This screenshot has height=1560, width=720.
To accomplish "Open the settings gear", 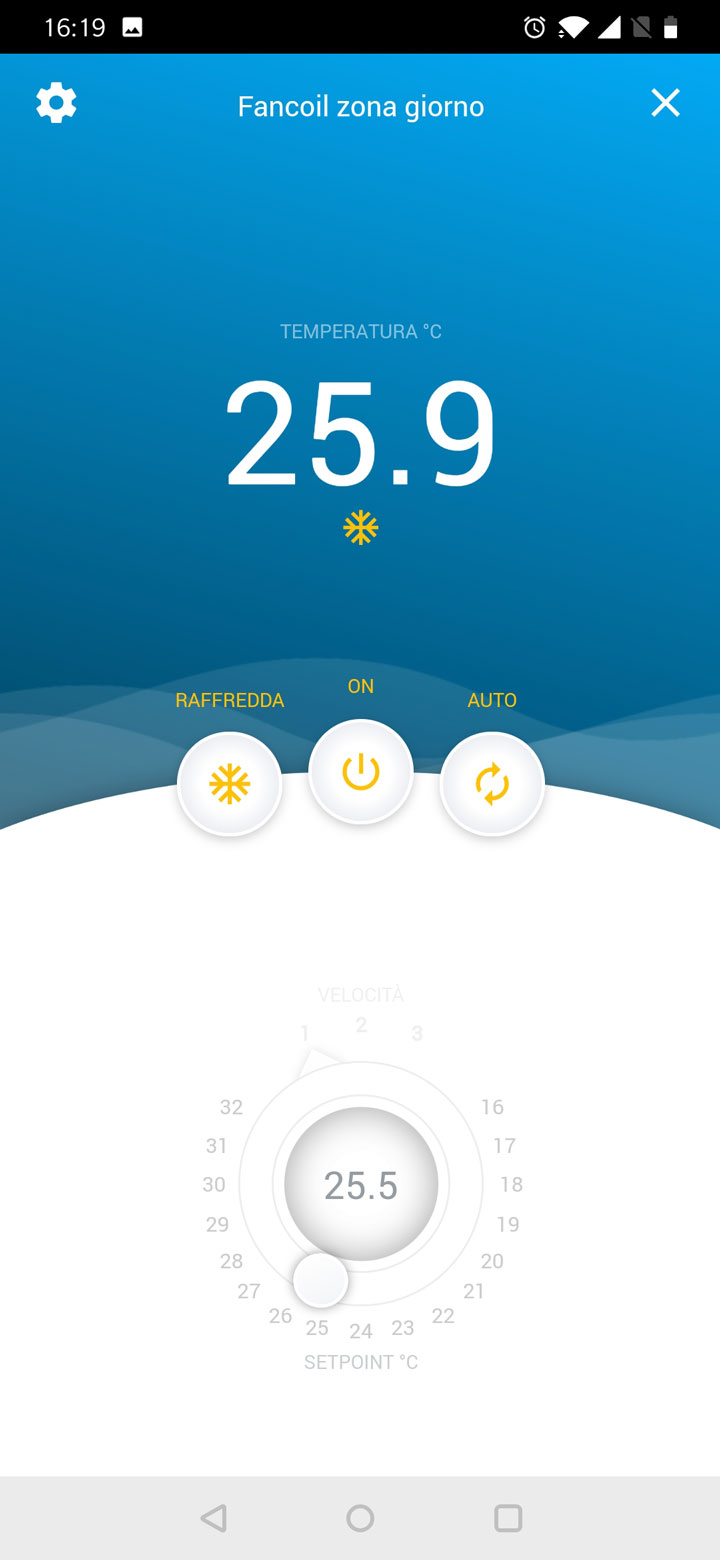I will [x=56, y=103].
